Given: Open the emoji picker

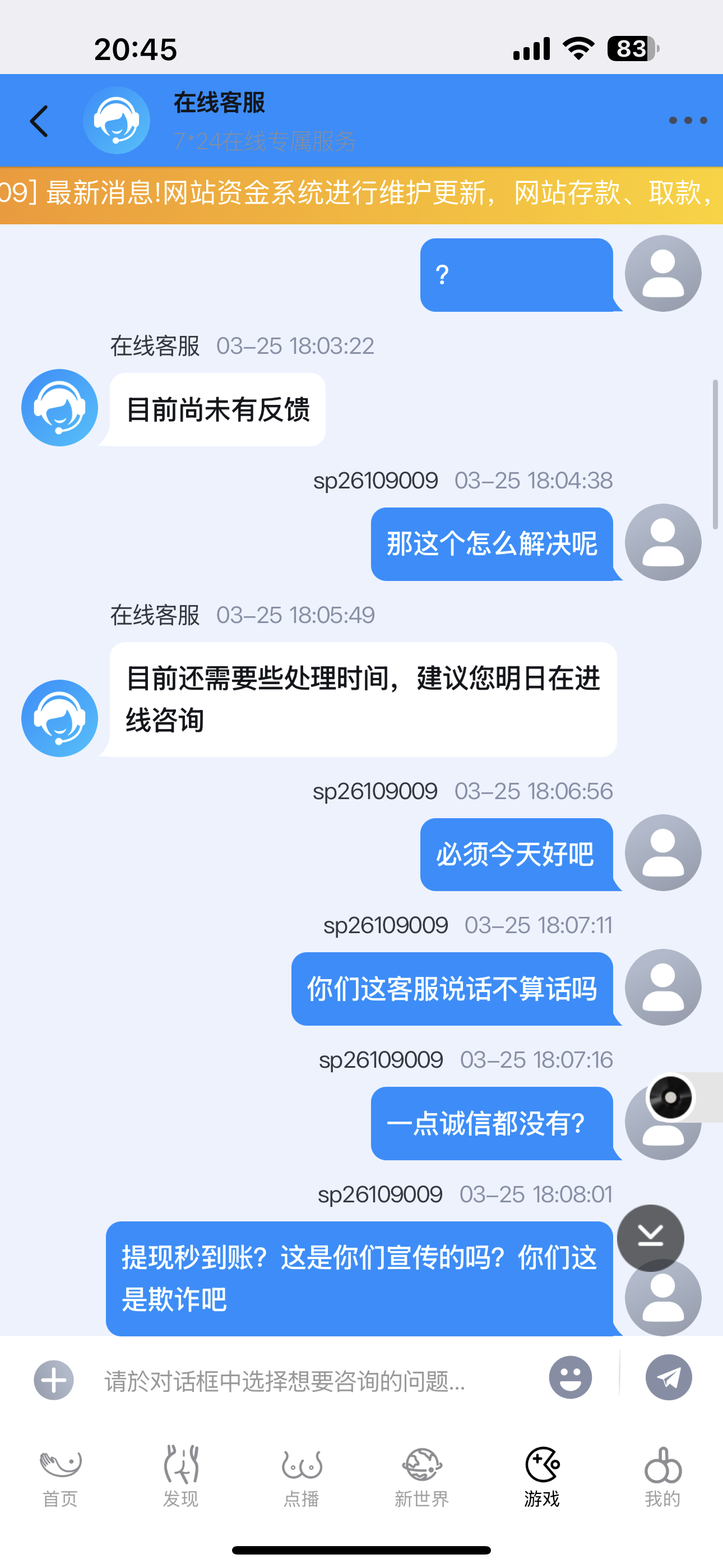Looking at the screenshot, I should click(569, 1377).
